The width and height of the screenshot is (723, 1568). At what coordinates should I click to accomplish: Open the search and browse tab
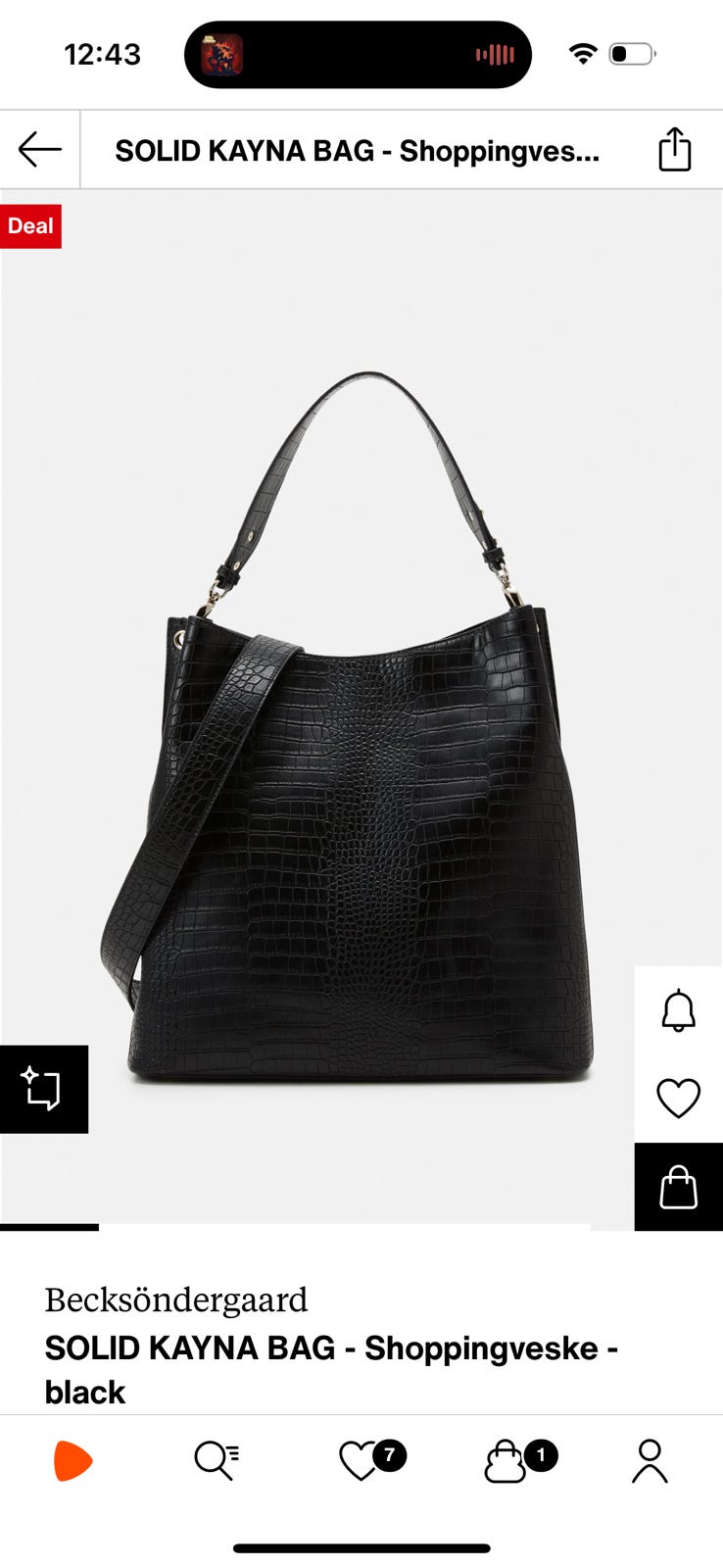[217, 1460]
